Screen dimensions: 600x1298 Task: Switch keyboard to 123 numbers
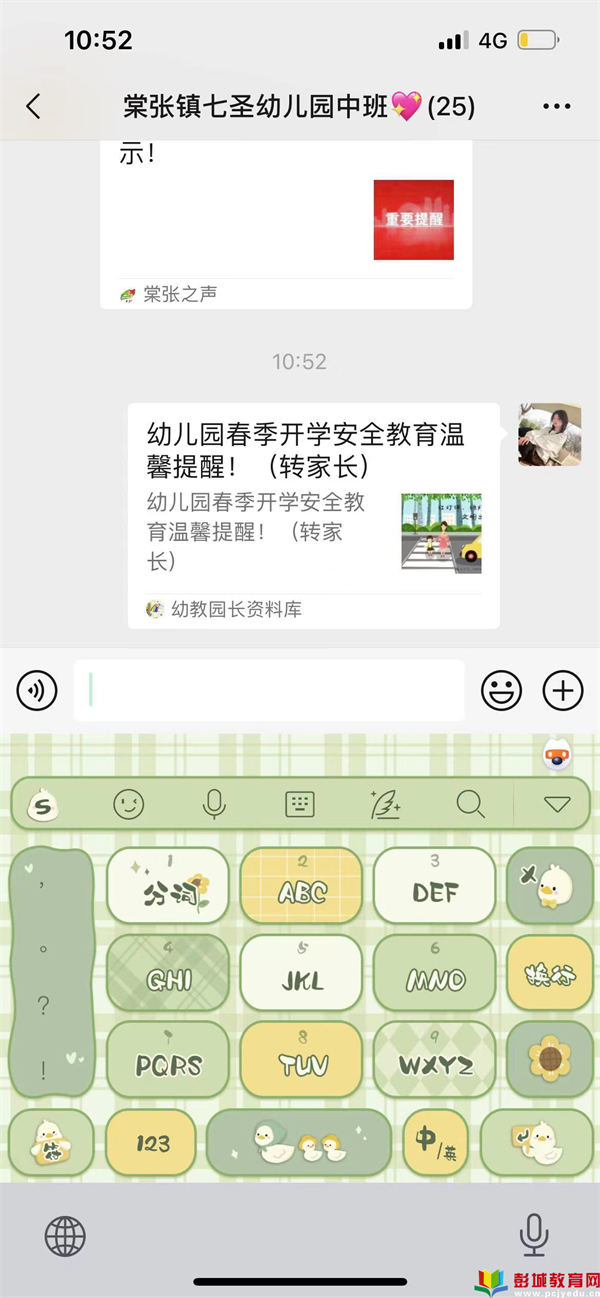click(x=151, y=1143)
